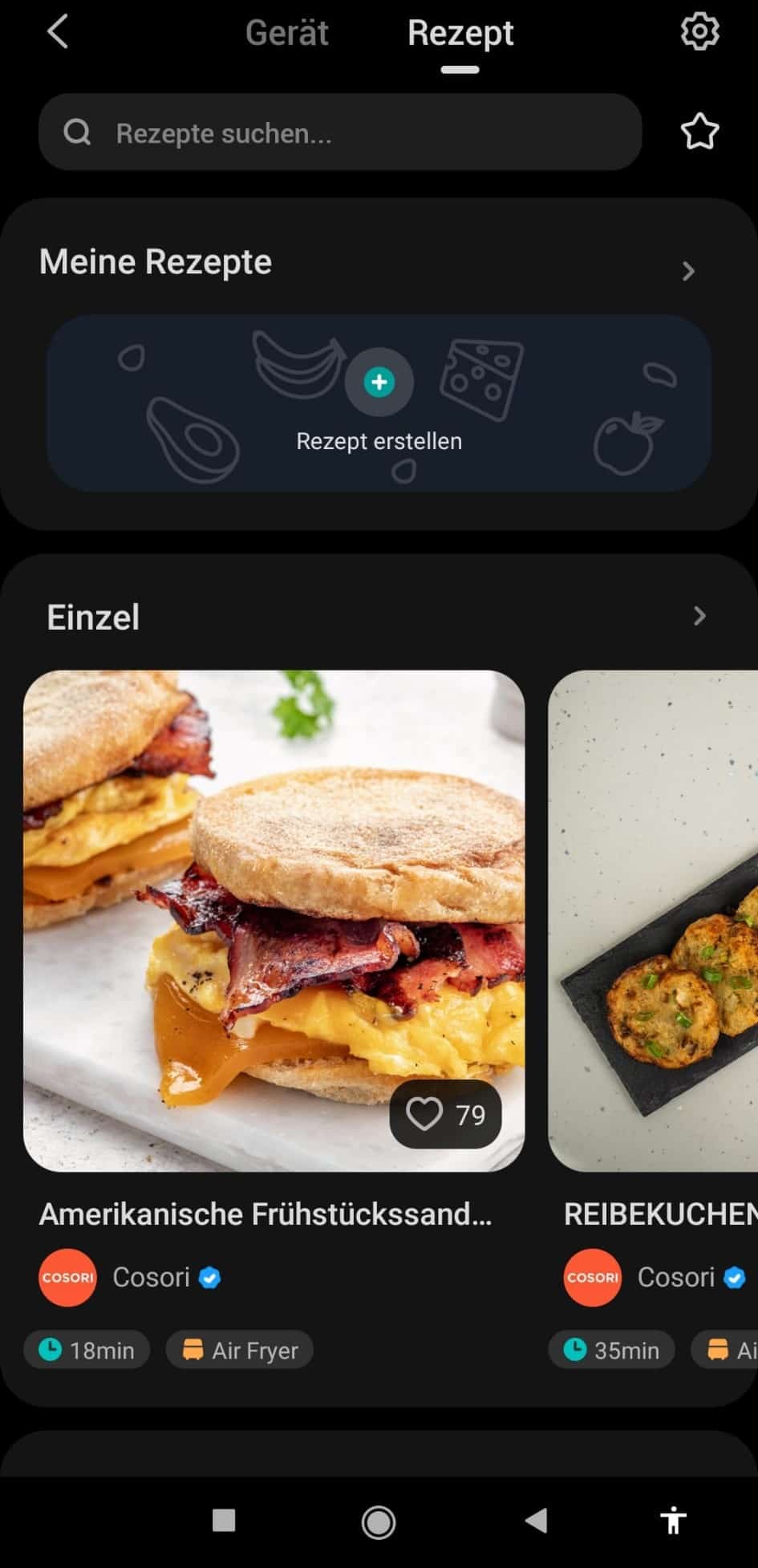
Task: Expand the Einzel category
Action: (x=699, y=616)
